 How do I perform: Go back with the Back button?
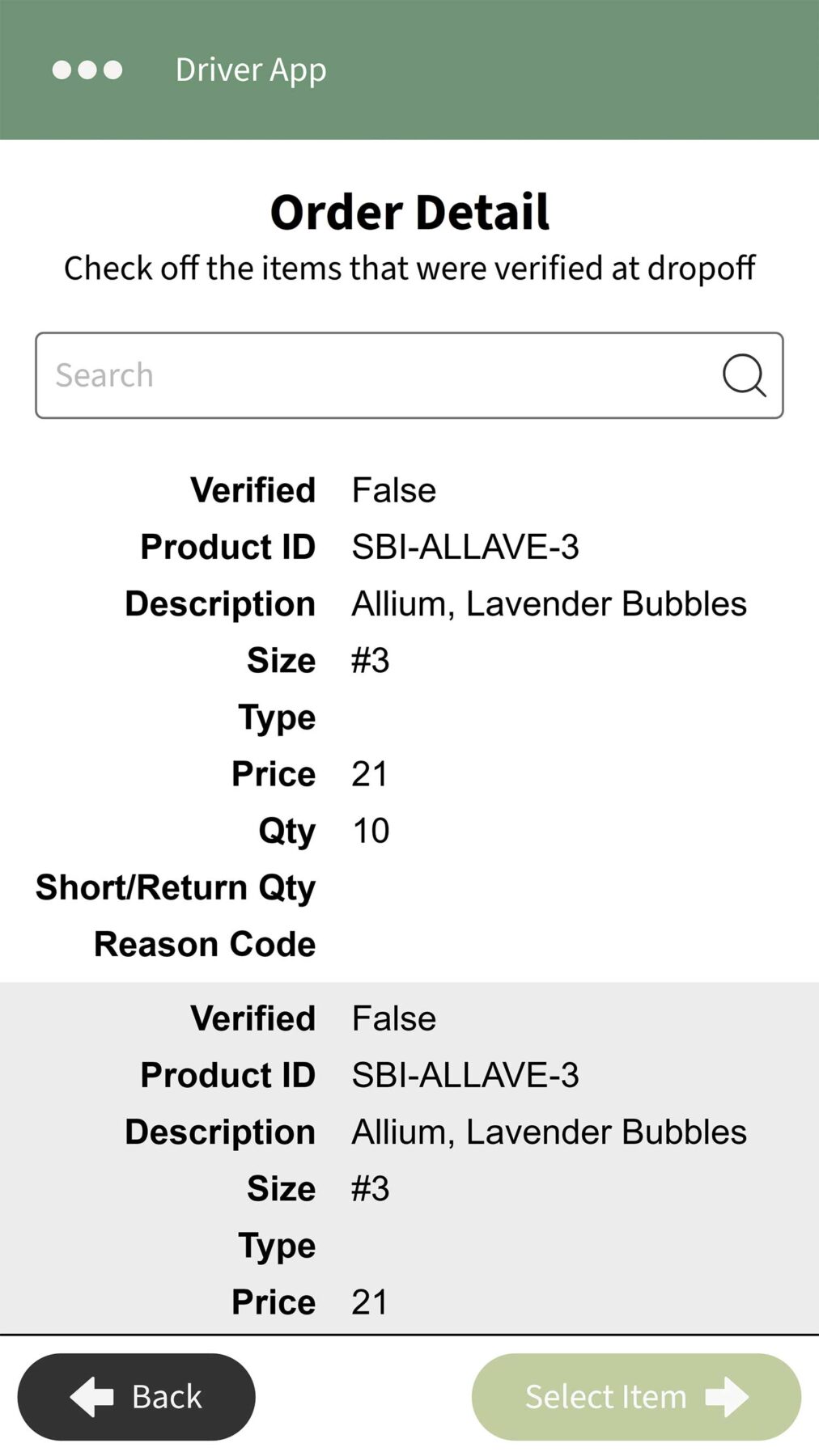click(137, 1397)
